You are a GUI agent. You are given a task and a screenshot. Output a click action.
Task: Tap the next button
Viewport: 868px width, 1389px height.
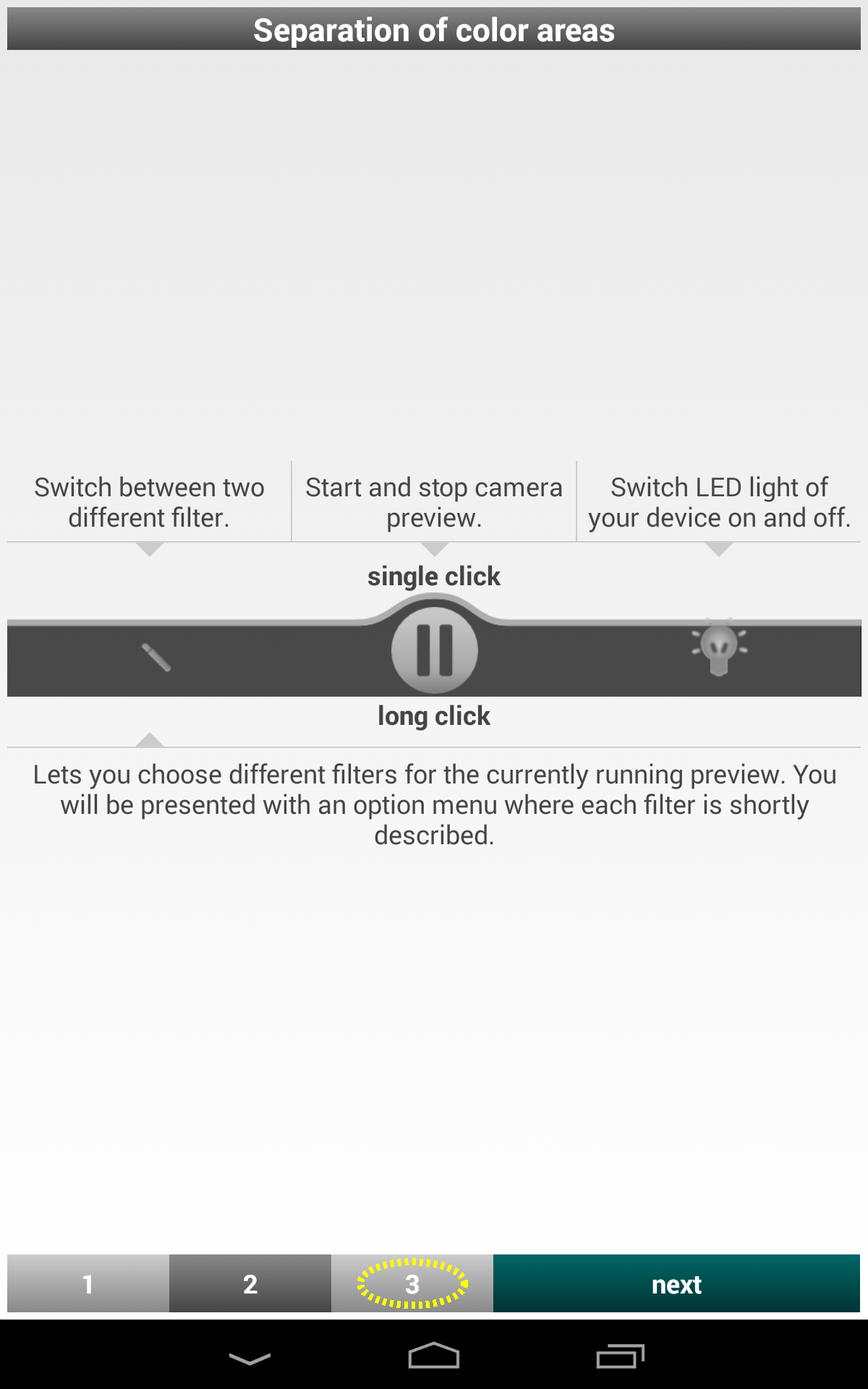click(x=676, y=1283)
